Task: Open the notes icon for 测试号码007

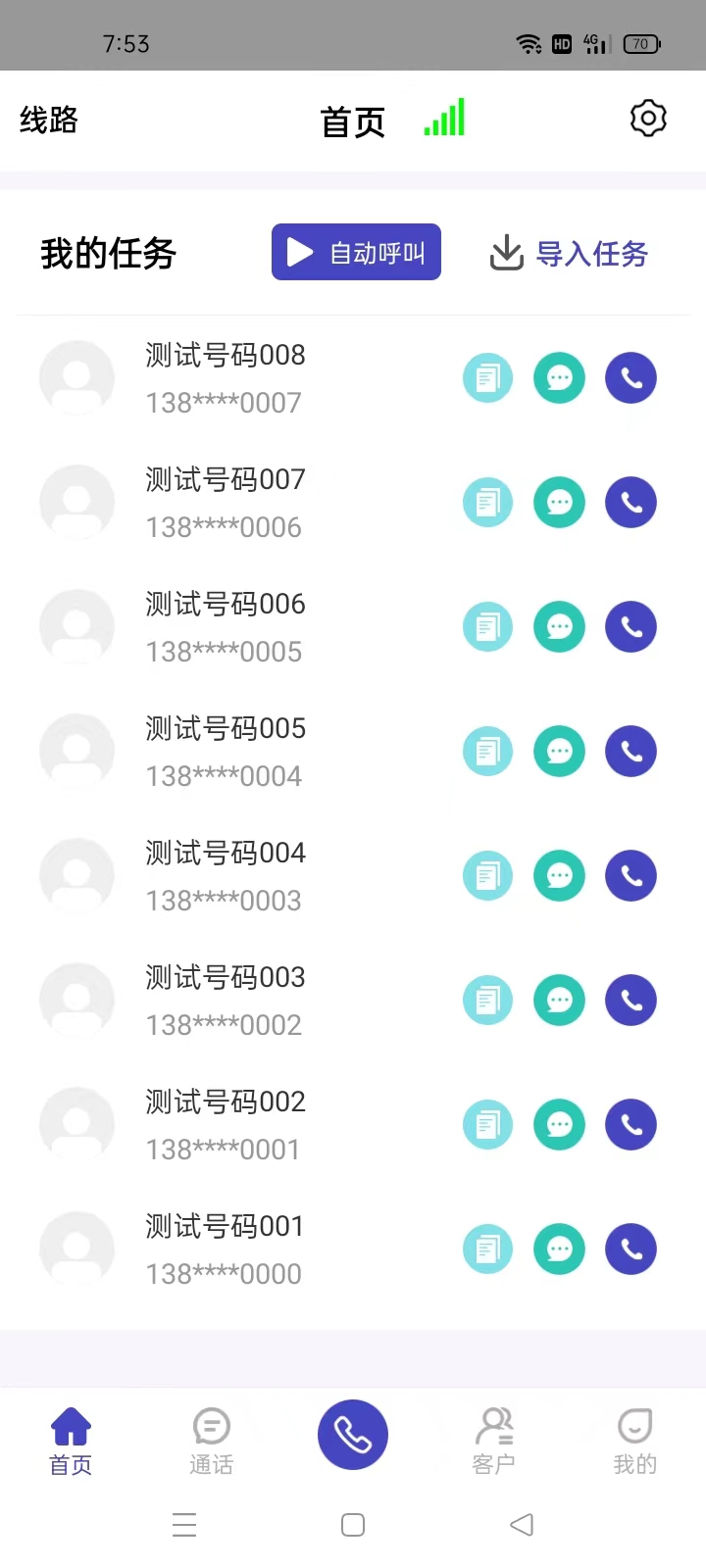Action: 487,503
